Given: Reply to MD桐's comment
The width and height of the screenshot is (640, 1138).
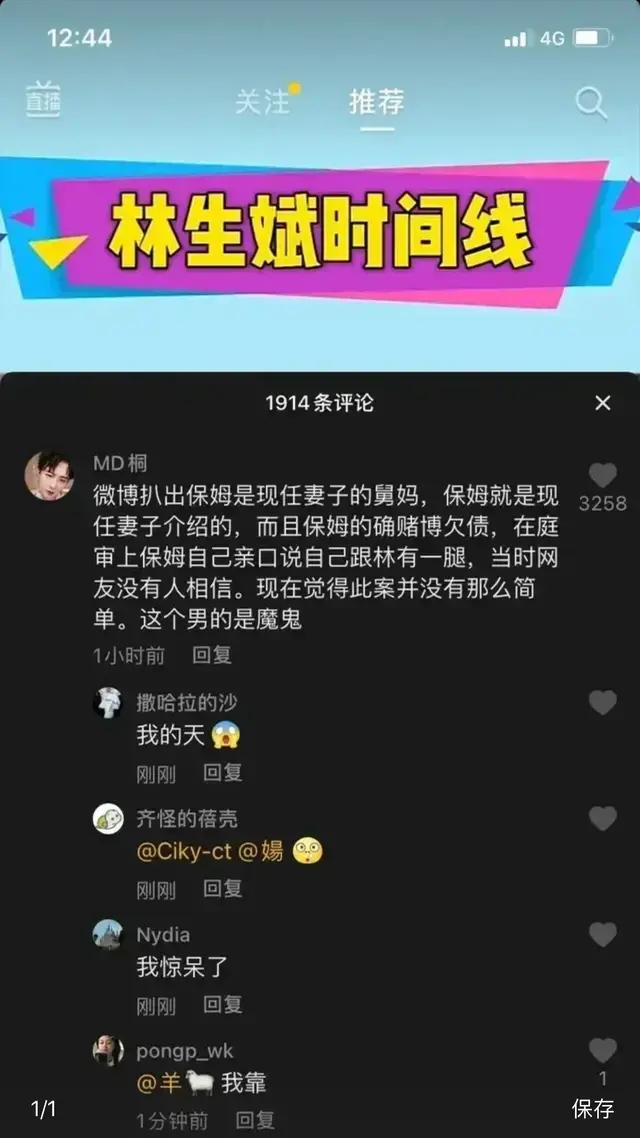Looking at the screenshot, I should point(212,655).
